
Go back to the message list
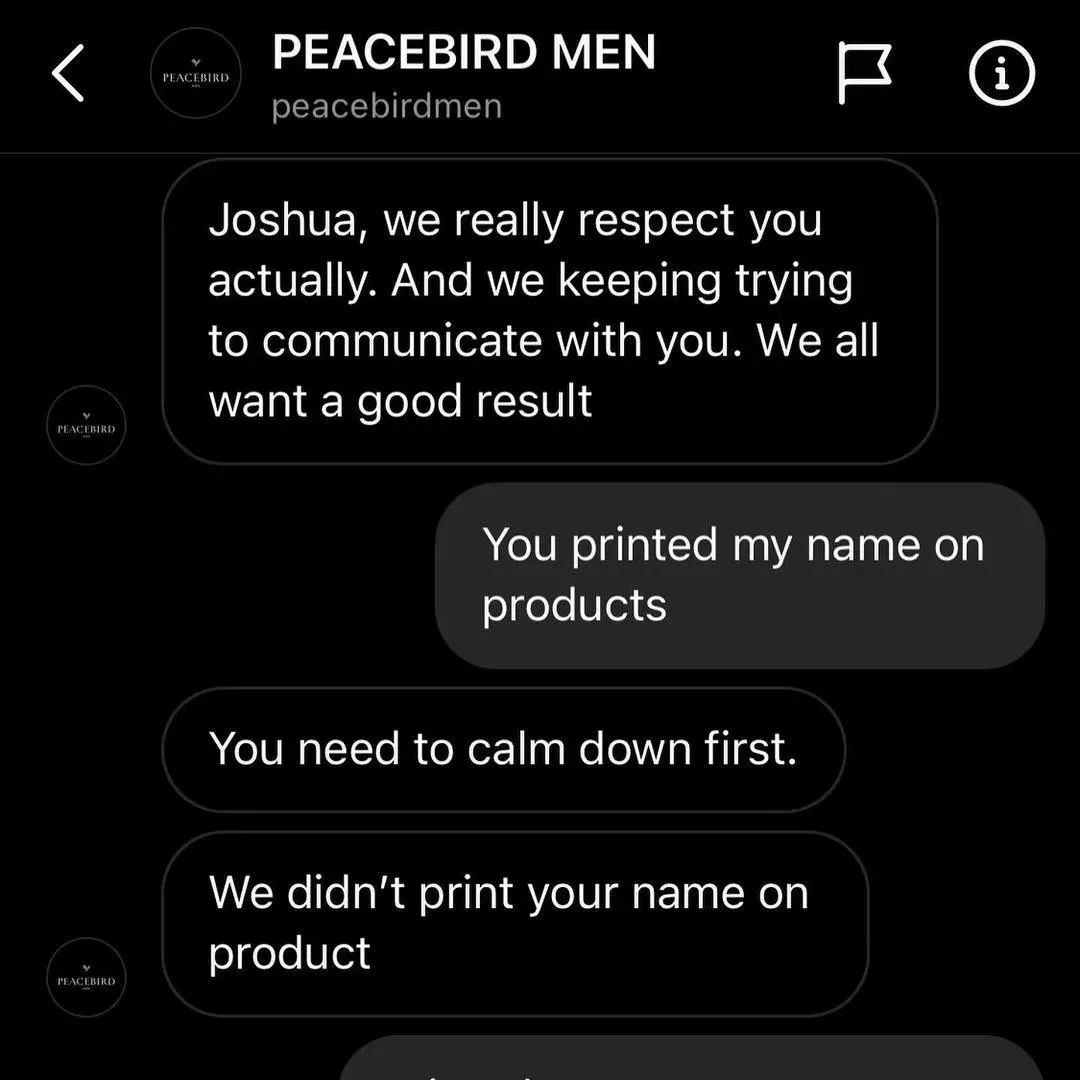[68, 75]
